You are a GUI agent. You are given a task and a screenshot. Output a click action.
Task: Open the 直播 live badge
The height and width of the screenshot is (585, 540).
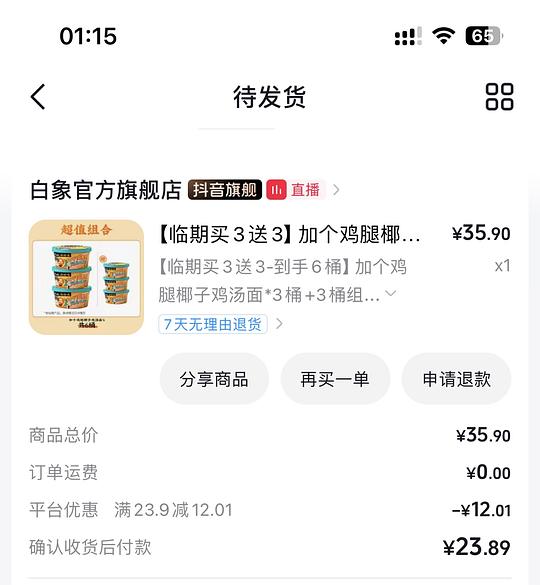tap(295, 190)
